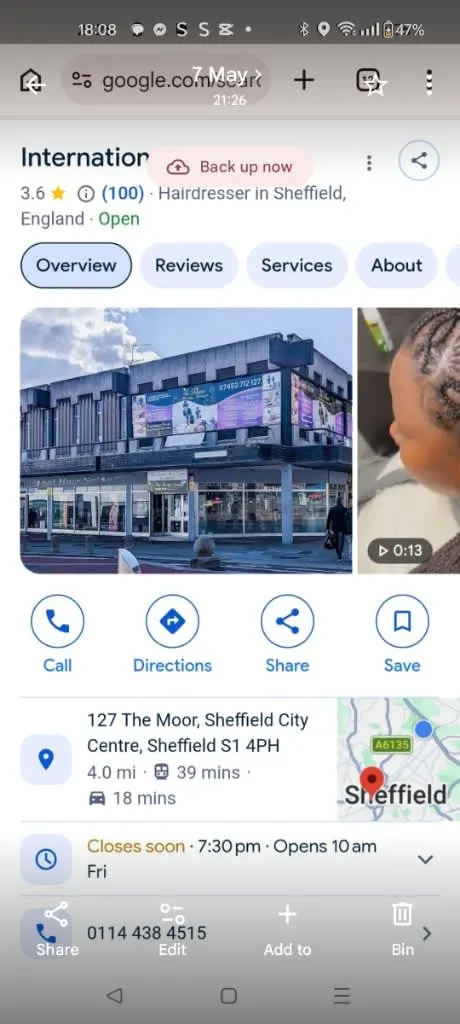The height and width of the screenshot is (1024, 460).
Task: Move this image to the Bin
Action: pyautogui.click(x=402, y=930)
